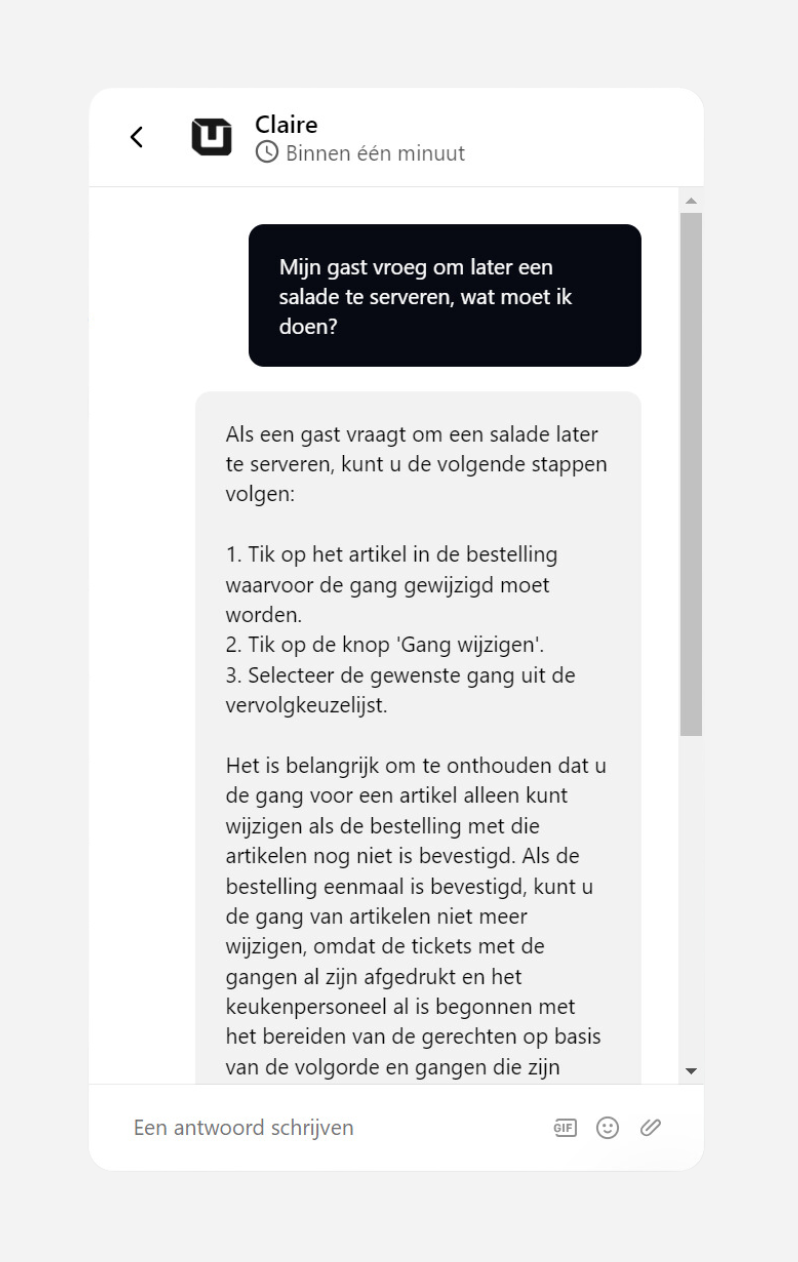Viewport: 798px width, 1262px height.
Task: Tap the scrollbar up arrow
Action: point(690,201)
